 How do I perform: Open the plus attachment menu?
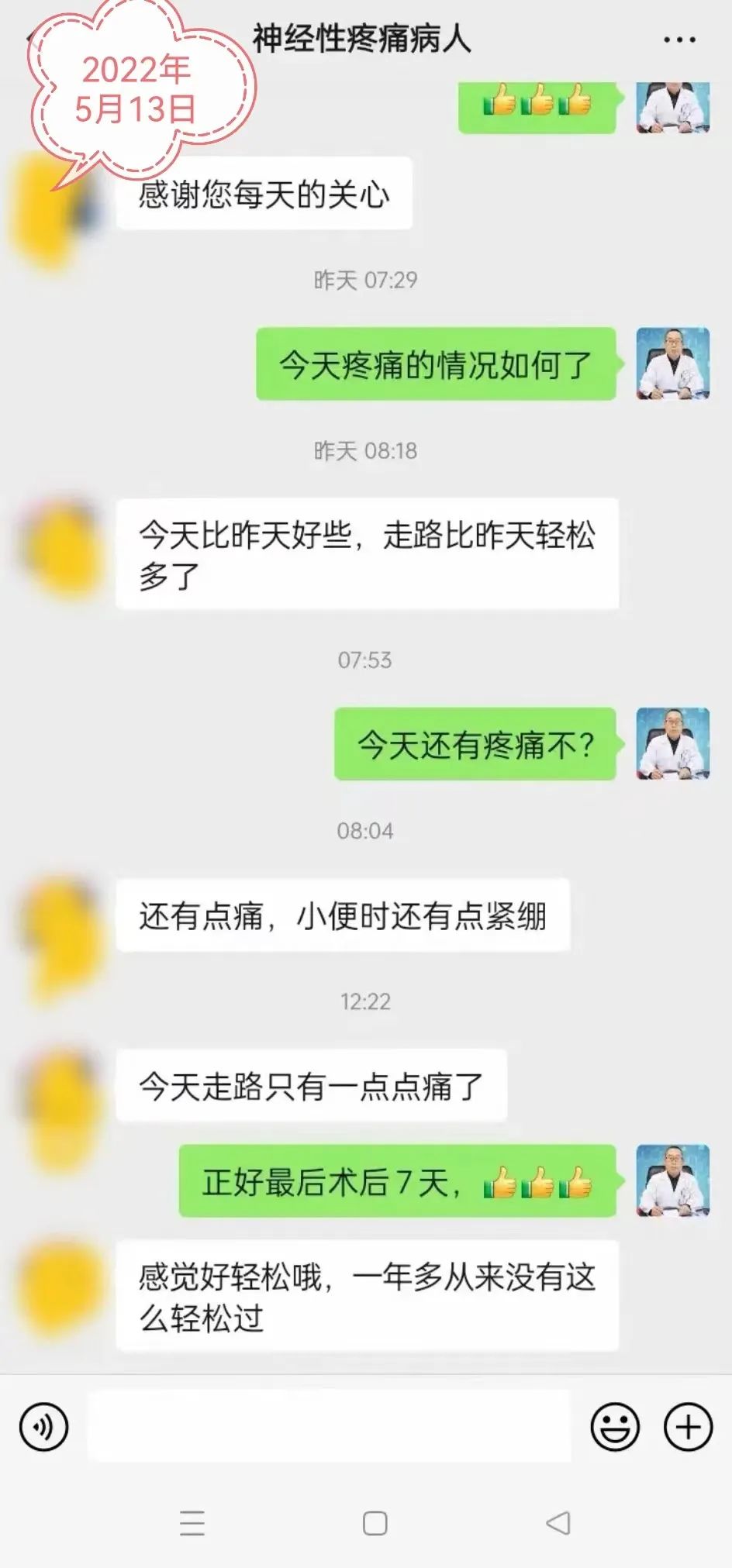click(x=688, y=1427)
